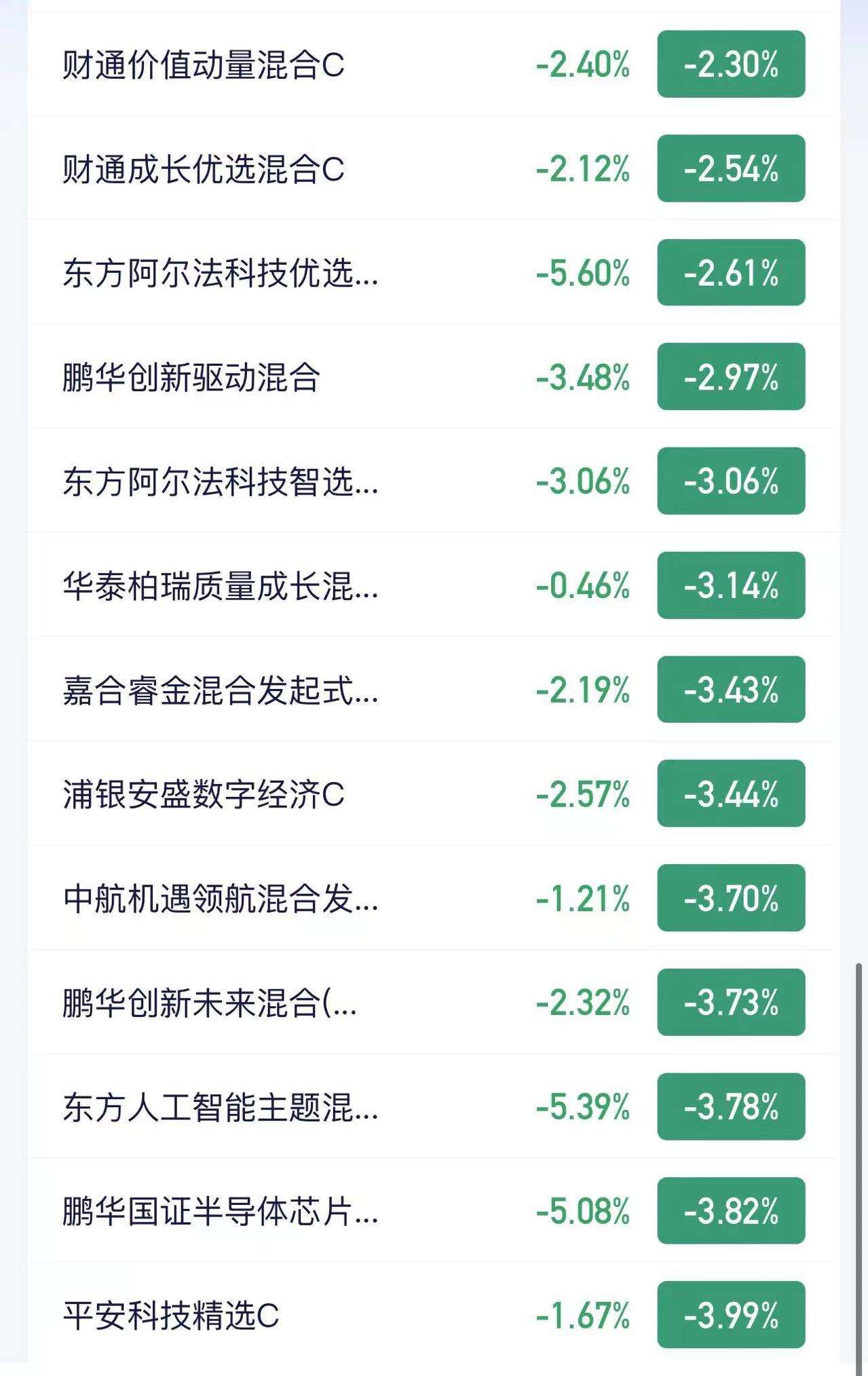Open the 鹏华创新未来混合 fund row

click(x=434, y=1002)
